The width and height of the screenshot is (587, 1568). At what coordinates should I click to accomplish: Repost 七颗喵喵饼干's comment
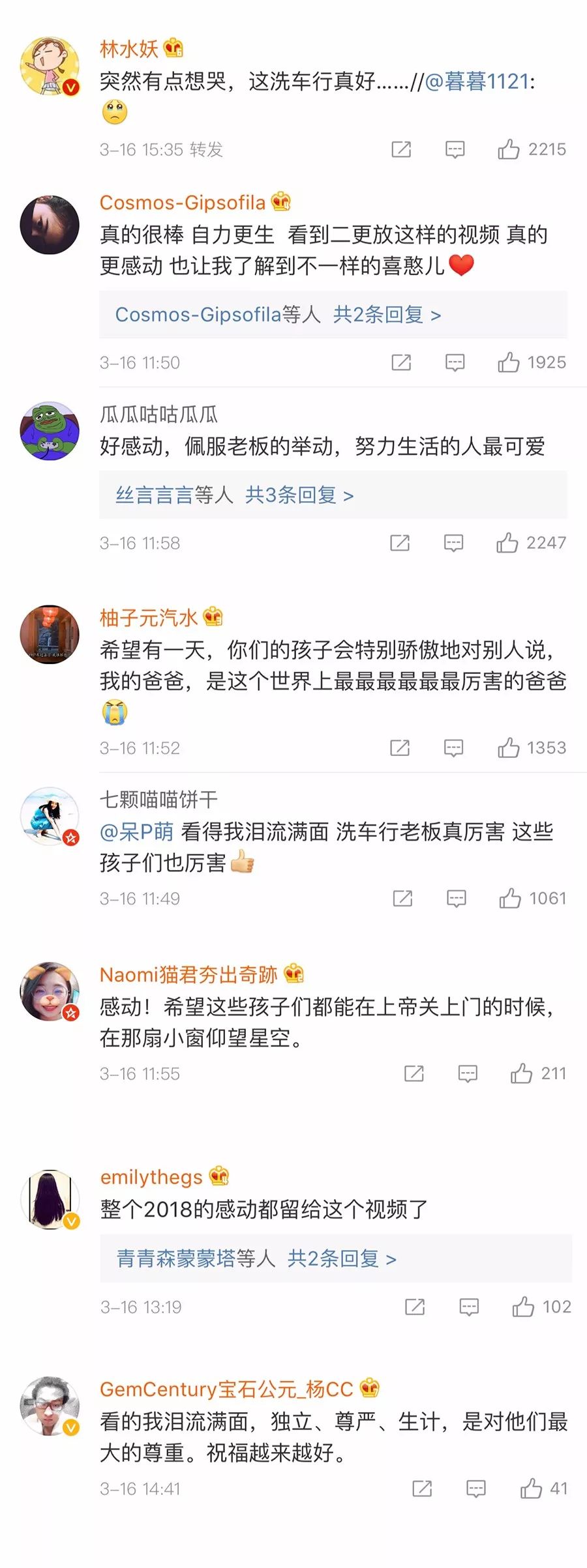pos(402,899)
